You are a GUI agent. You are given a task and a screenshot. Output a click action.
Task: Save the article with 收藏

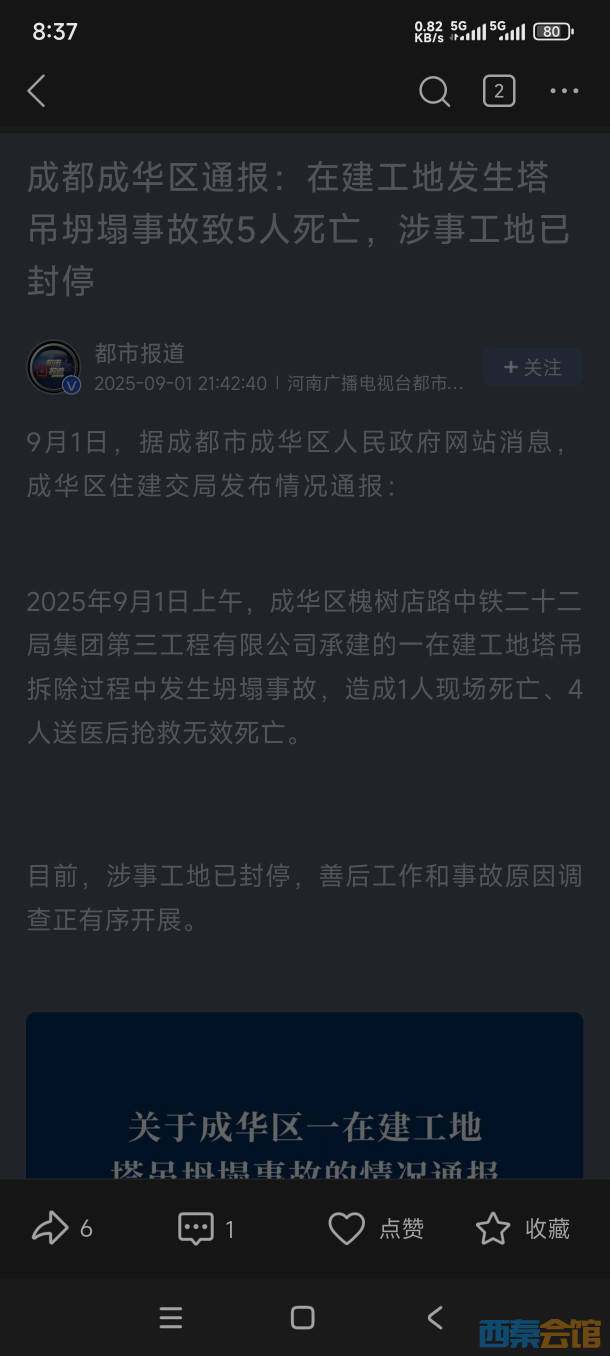523,1228
